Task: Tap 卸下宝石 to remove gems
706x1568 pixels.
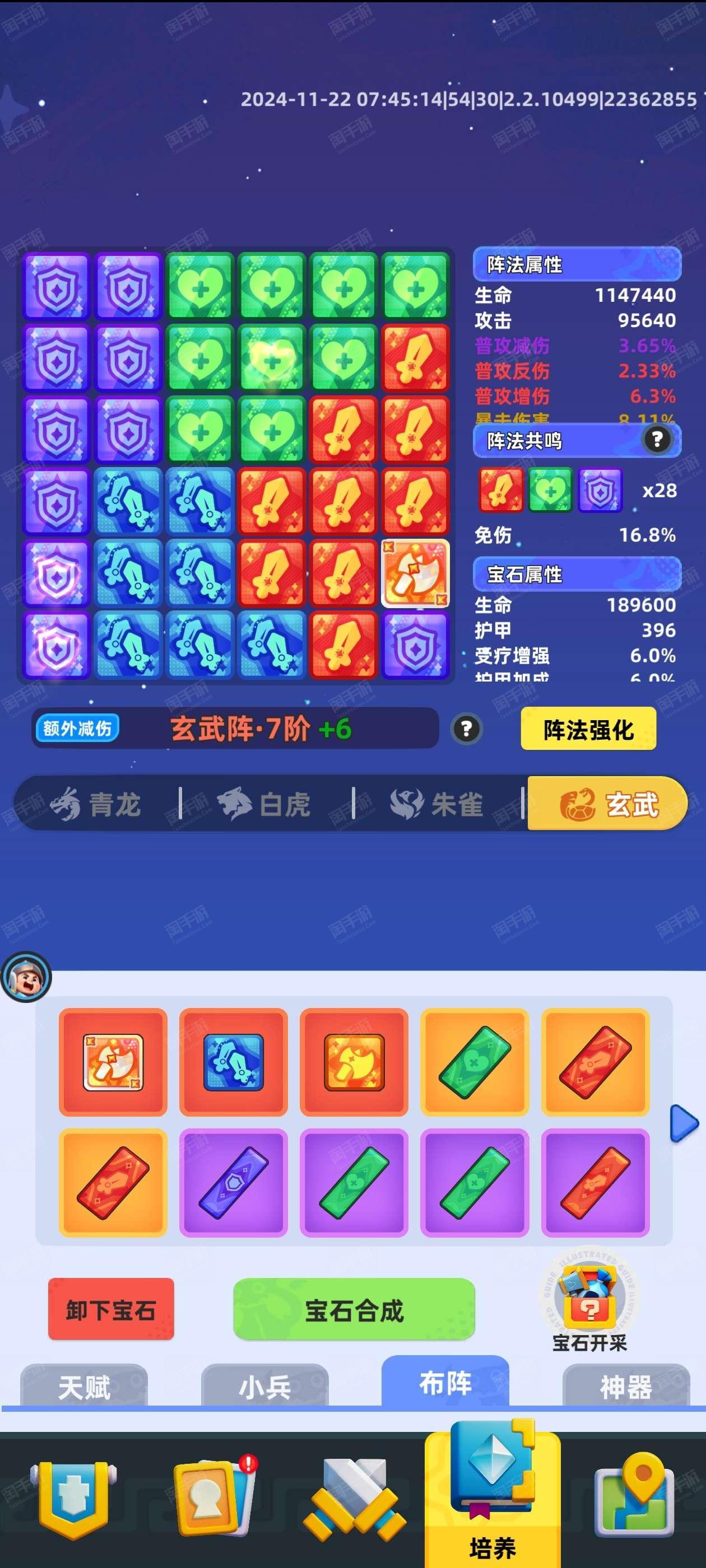Action: coord(111,1309)
